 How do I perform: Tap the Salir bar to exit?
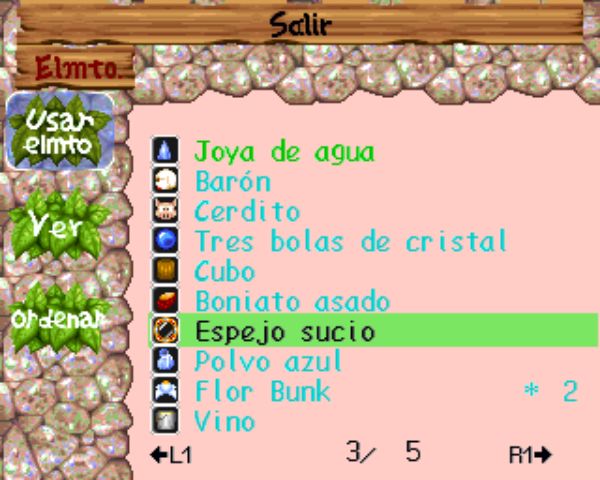pos(300,24)
